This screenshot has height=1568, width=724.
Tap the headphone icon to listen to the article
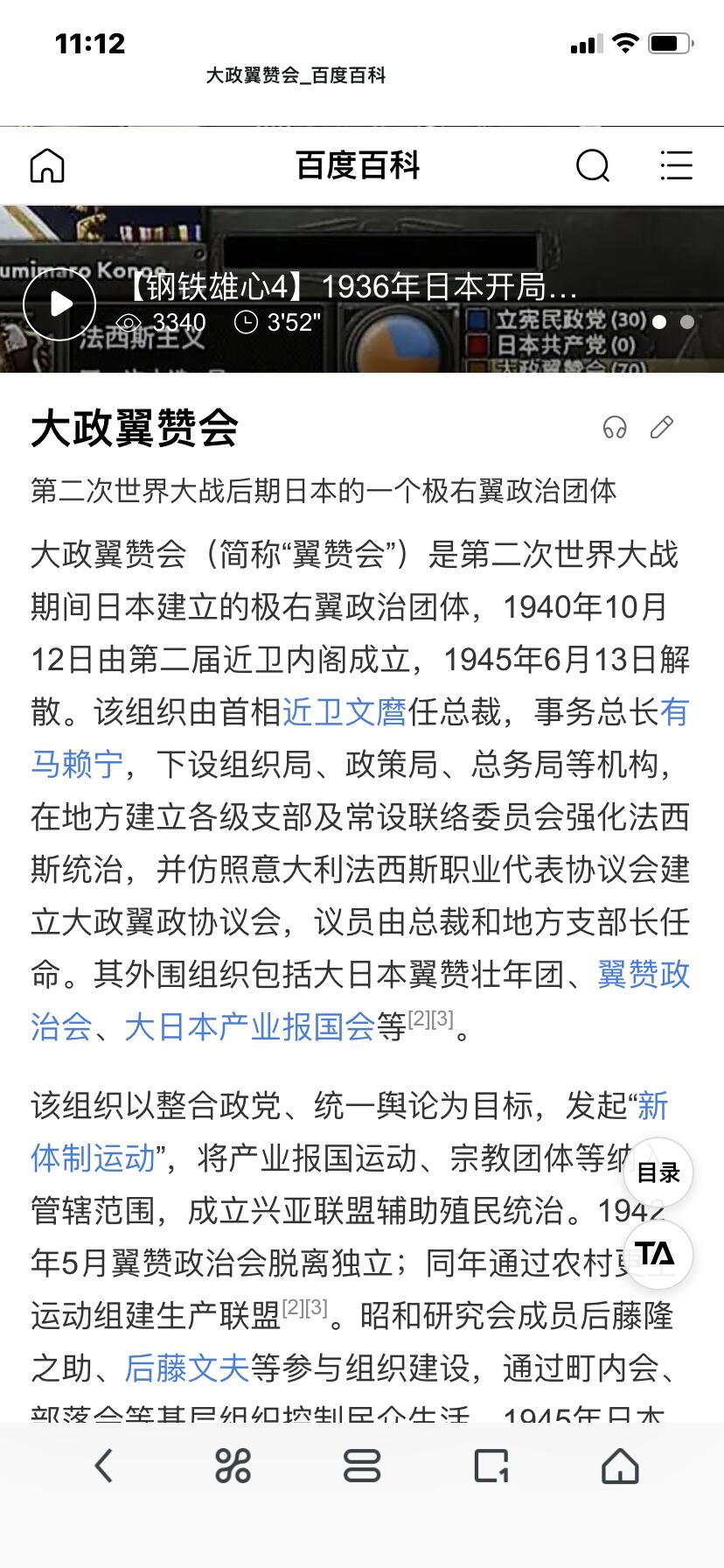[616, 429]
